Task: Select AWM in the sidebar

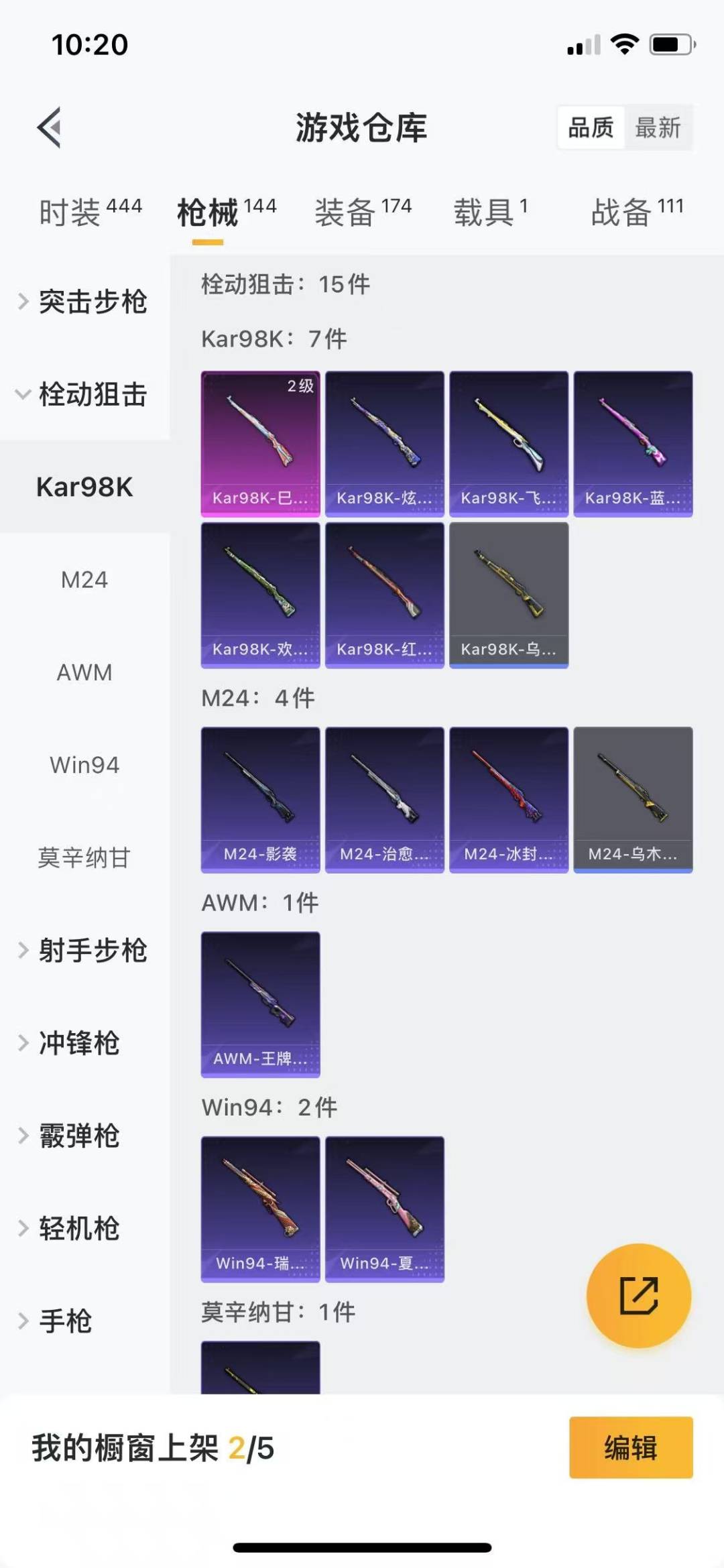Action: [x=84, y=672]
